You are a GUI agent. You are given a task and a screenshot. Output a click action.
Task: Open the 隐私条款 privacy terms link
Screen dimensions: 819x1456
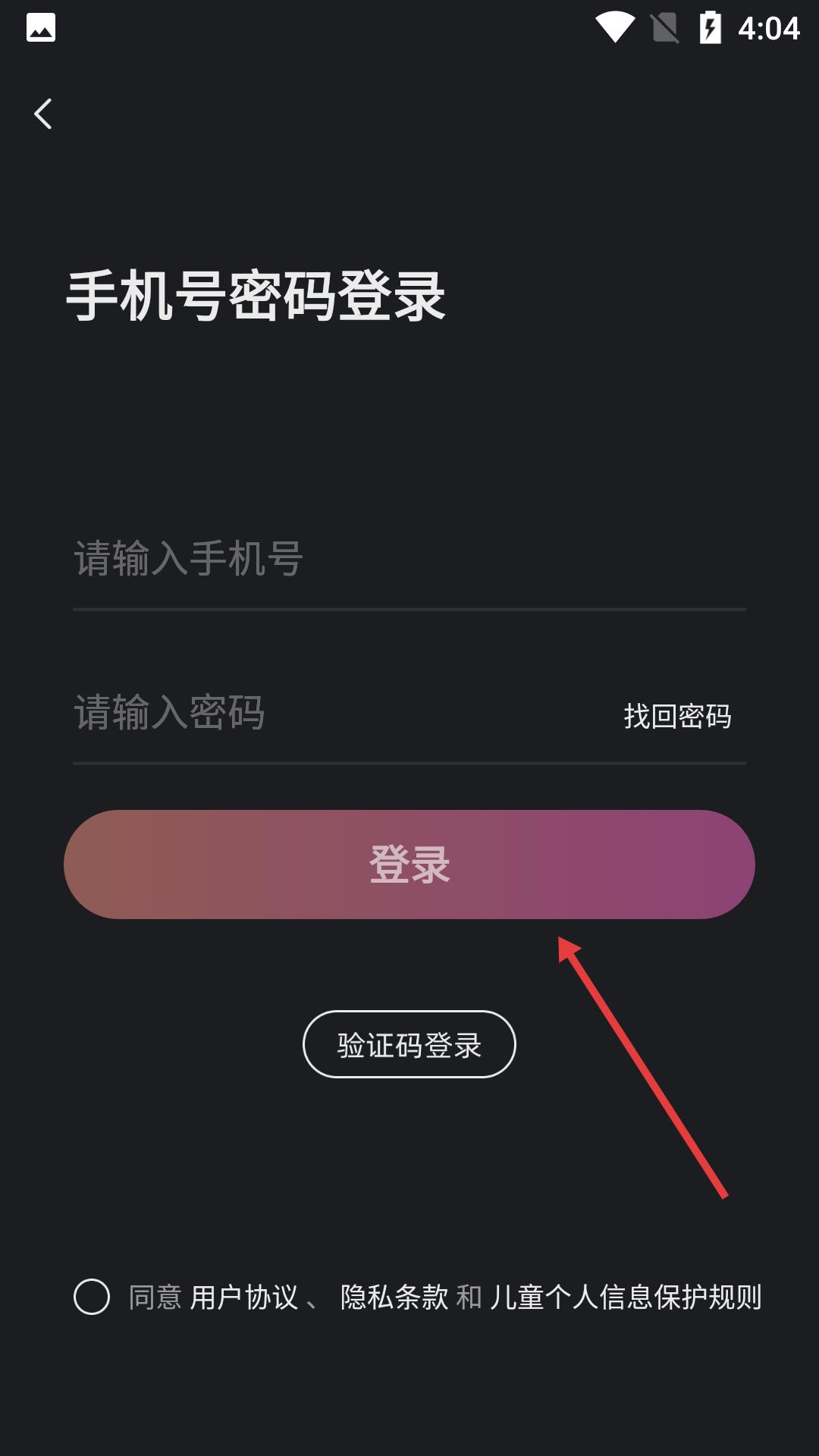[x=394, y=1298]
